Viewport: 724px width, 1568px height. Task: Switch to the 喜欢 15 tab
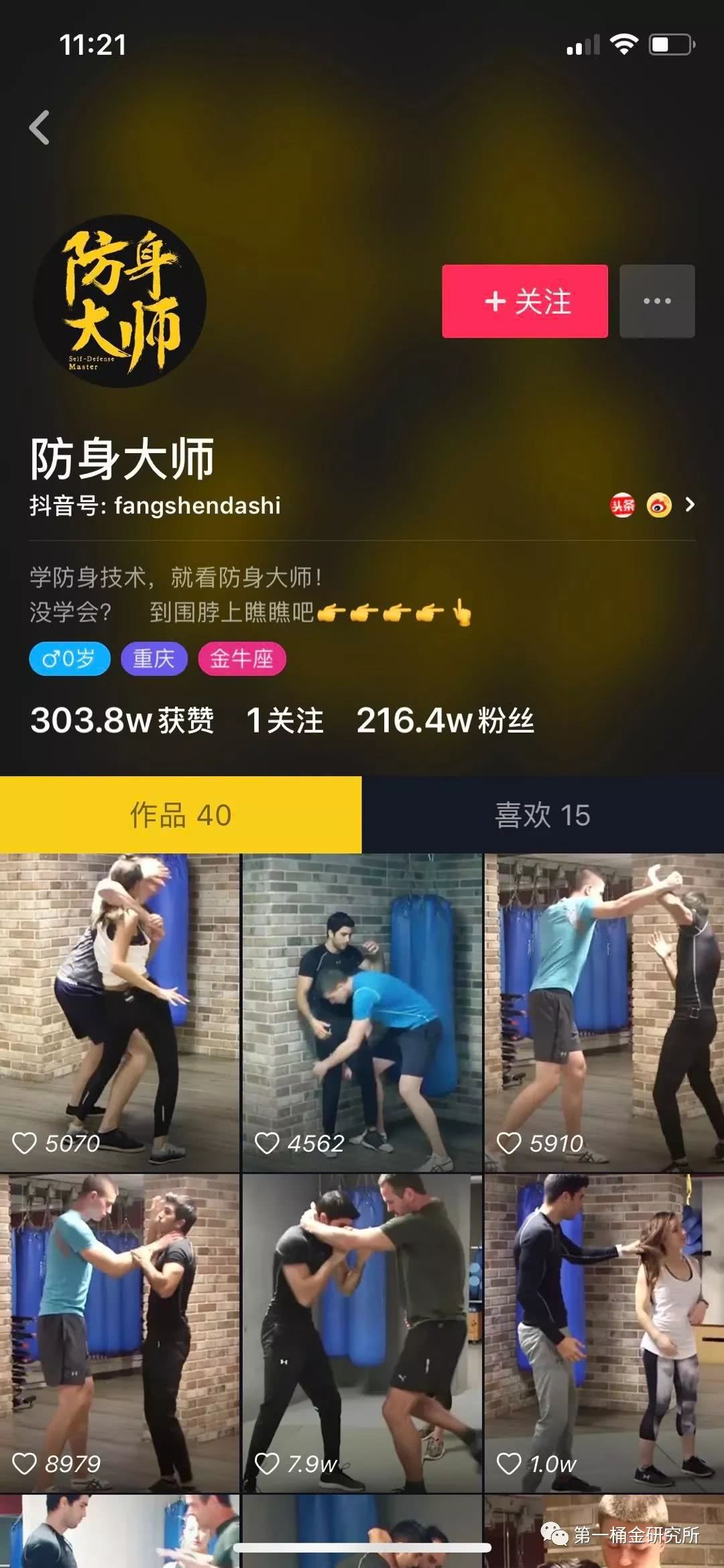(x=542, y=815)
